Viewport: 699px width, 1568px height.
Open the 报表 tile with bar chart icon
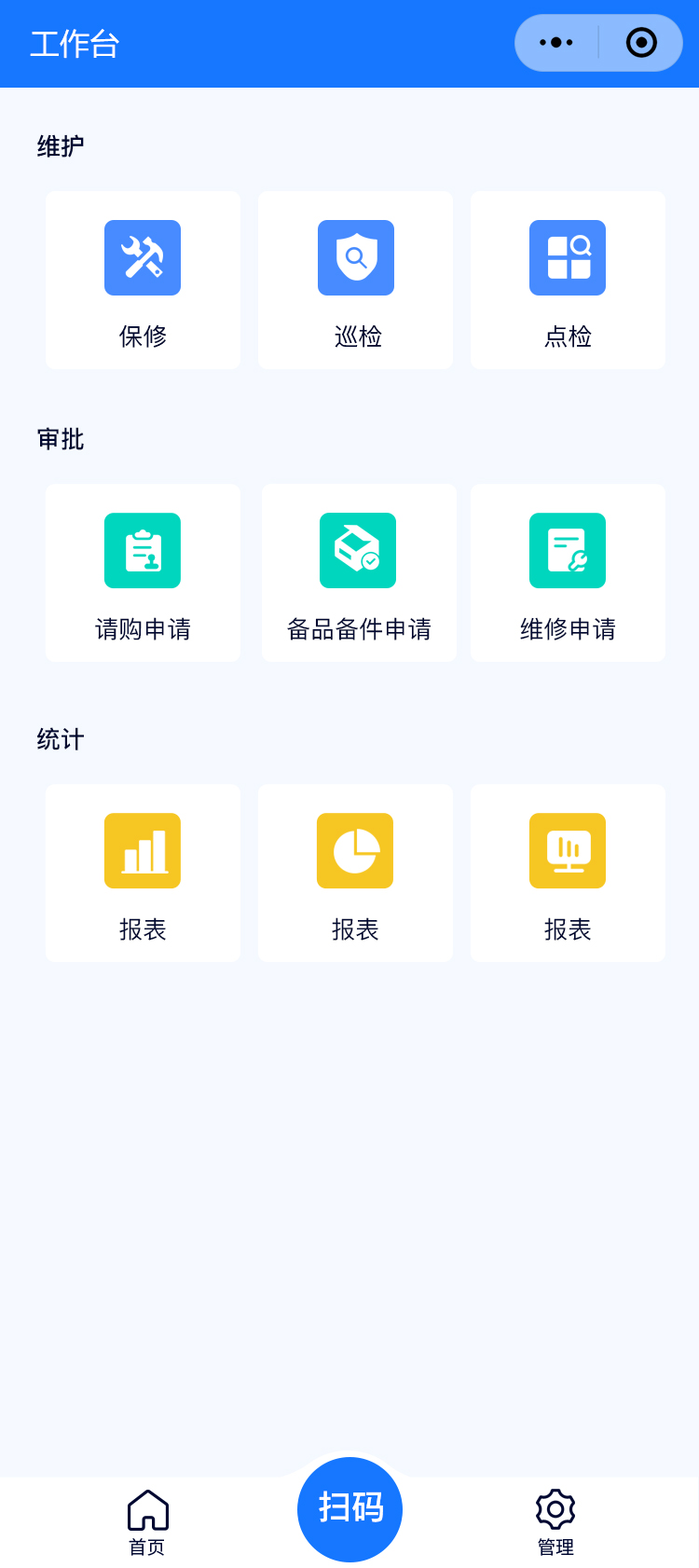(143, 873)
